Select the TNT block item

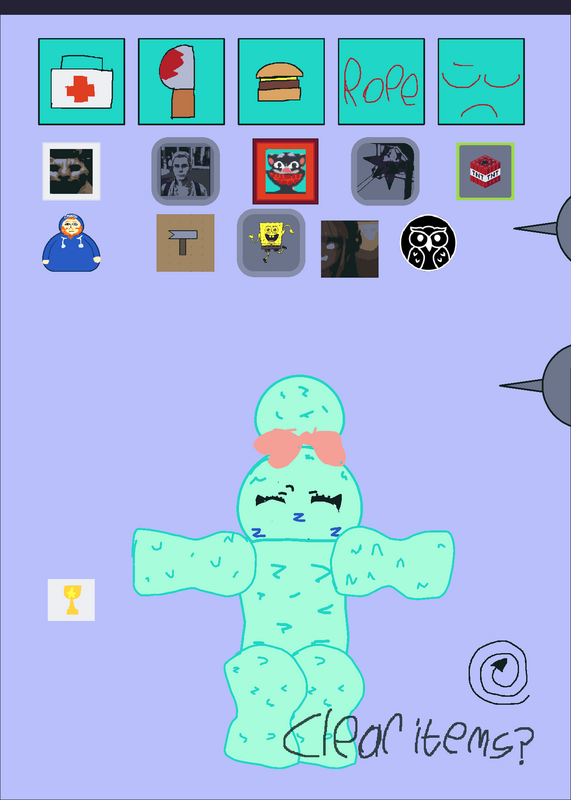click(485, 171)
